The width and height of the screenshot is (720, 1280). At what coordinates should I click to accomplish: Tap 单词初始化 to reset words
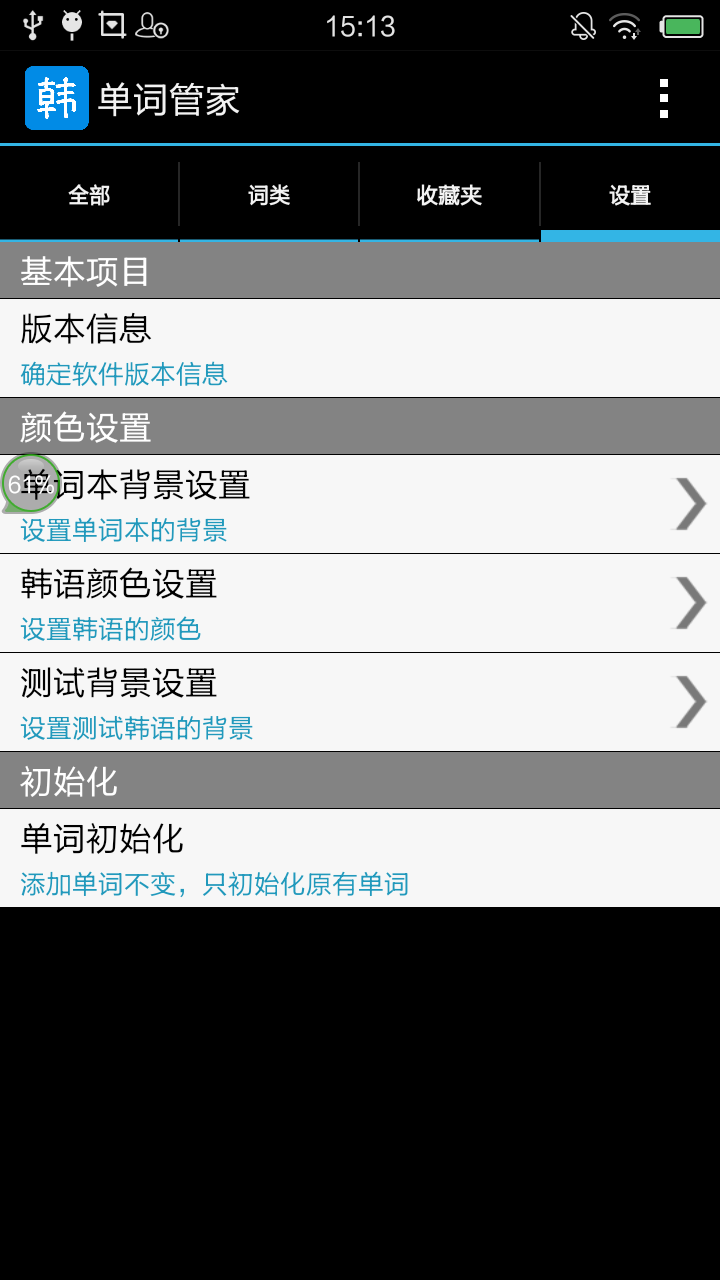[x=360, y=858]
